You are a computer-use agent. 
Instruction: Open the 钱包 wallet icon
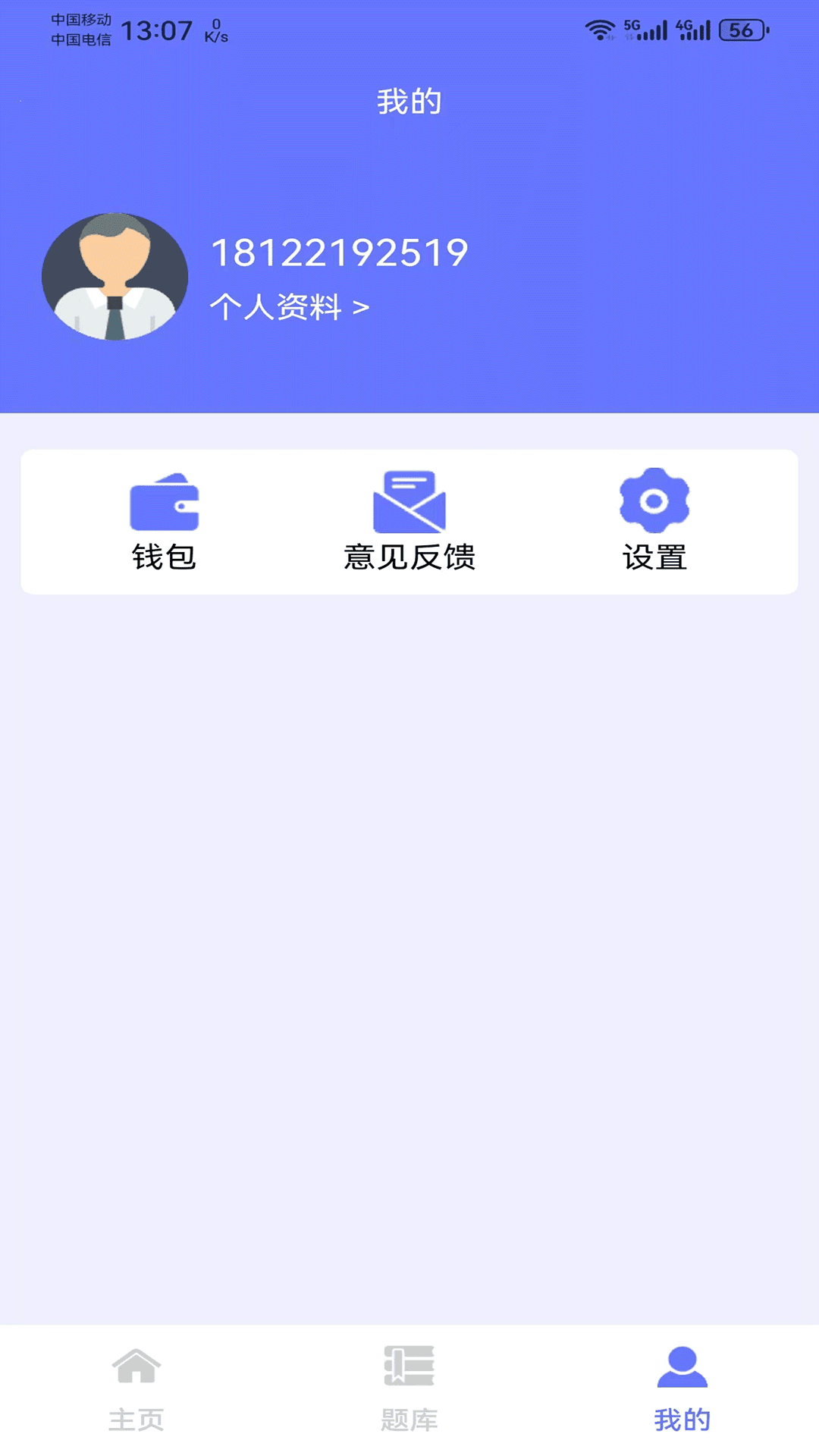[x=163, y=500]
